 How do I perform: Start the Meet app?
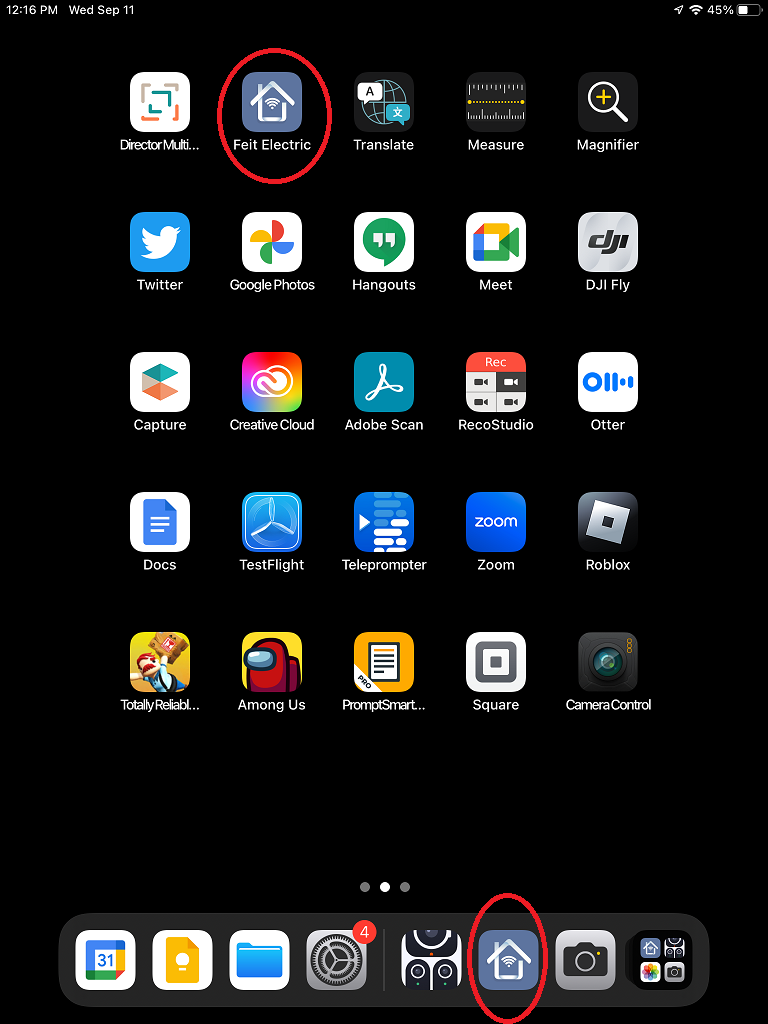496,242
